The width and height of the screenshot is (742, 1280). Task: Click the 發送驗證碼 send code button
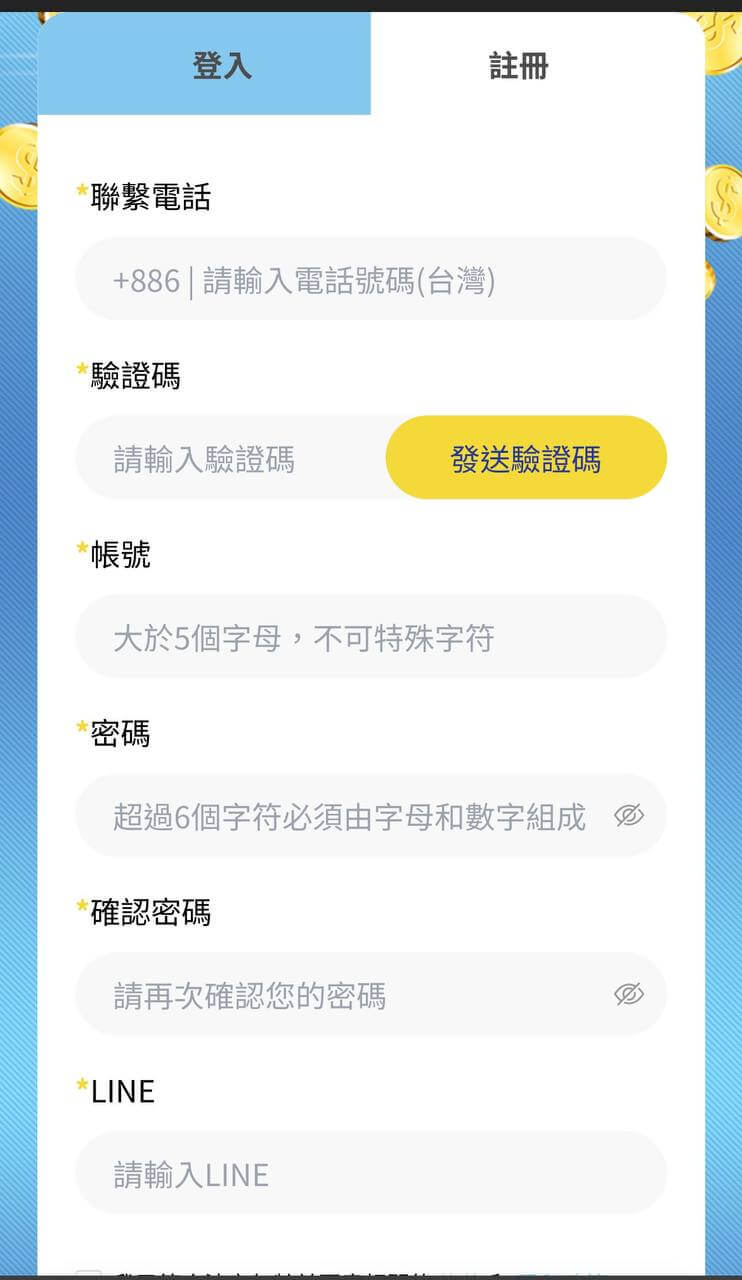(525, 457)
